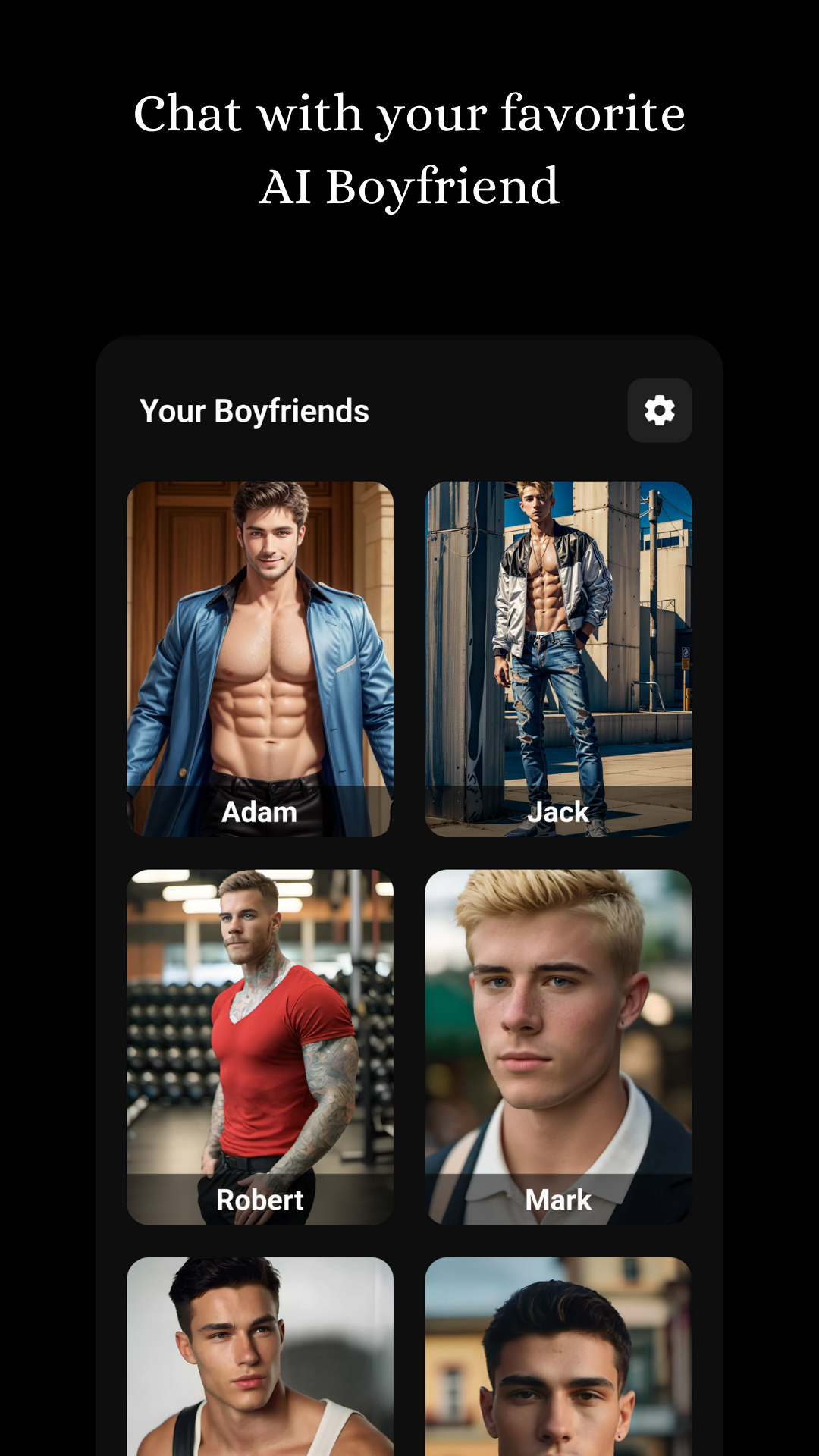Select the bottom-right boyfriend card

pos(558,1365)
